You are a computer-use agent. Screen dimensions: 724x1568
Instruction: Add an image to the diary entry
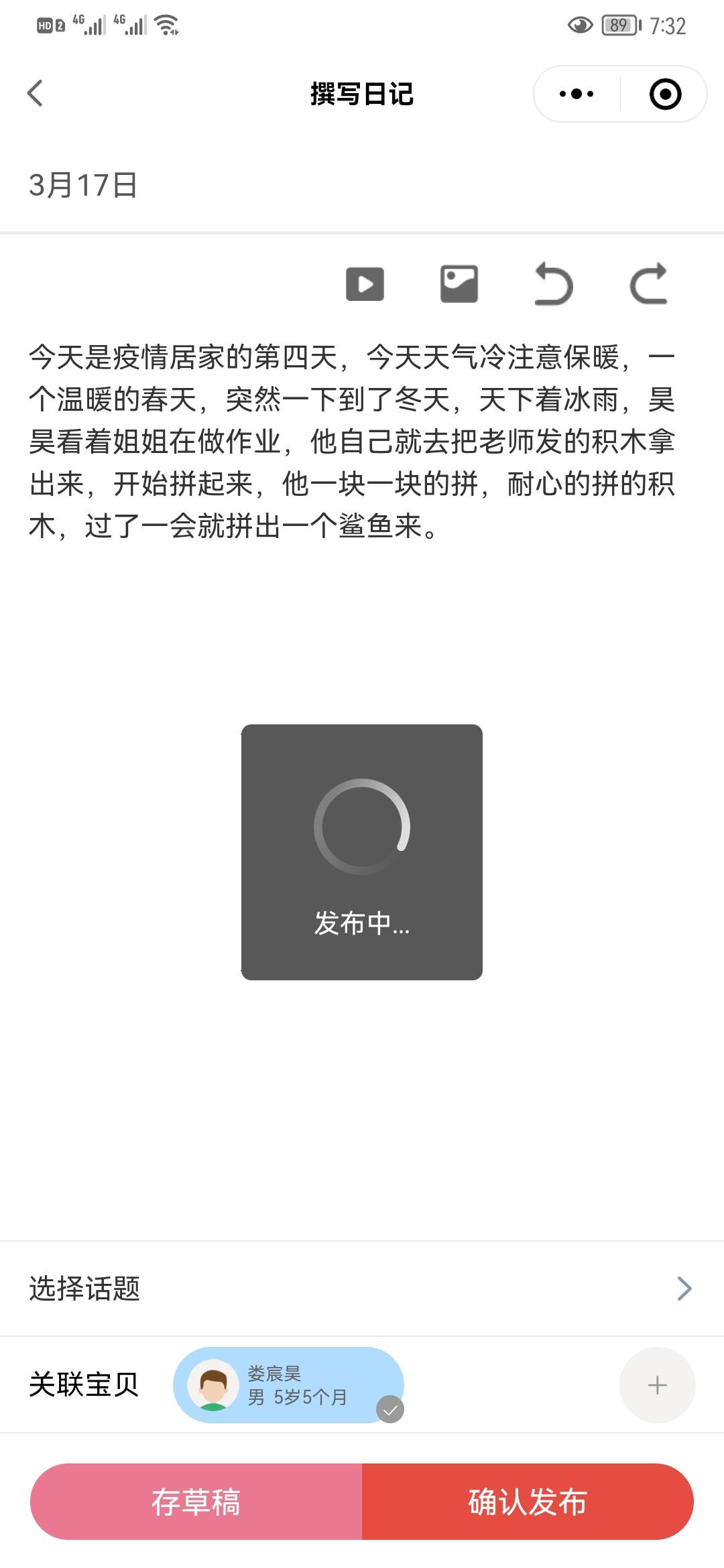(459, 283)
